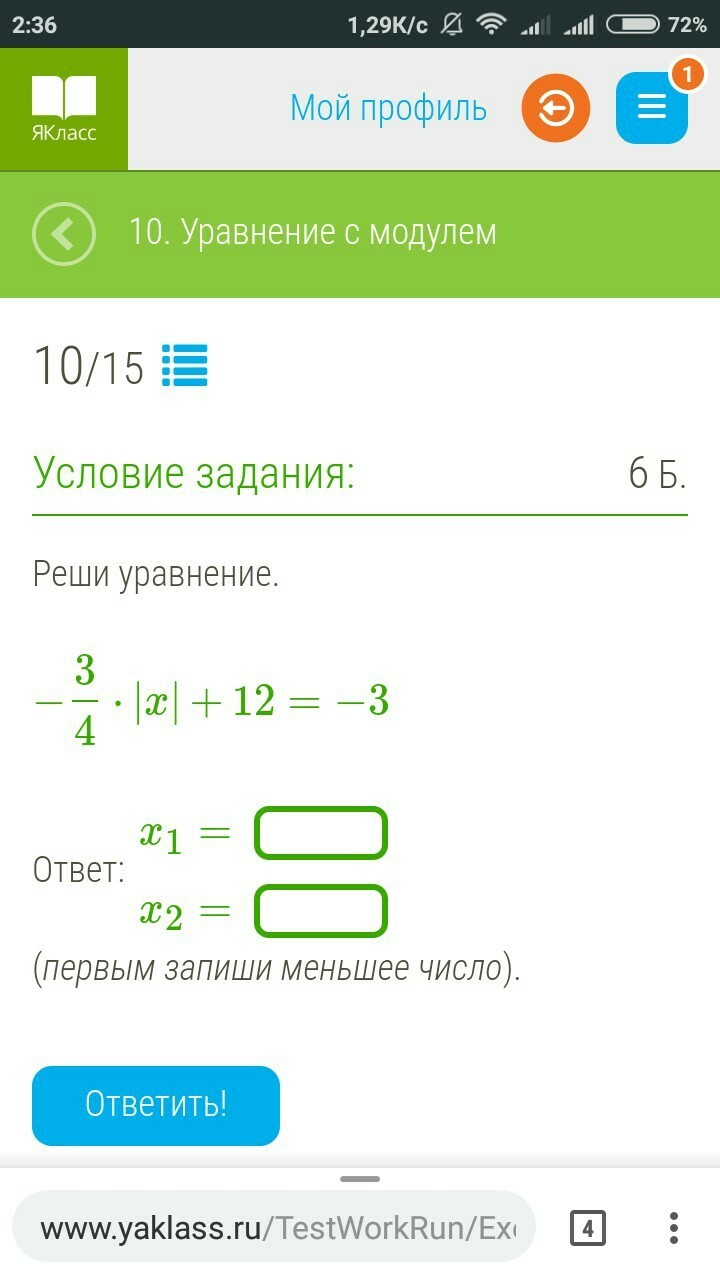The height and width of the screenshot is (1280, 720).
Task: Open the browser tab switcher
Action: [588, 1228]
